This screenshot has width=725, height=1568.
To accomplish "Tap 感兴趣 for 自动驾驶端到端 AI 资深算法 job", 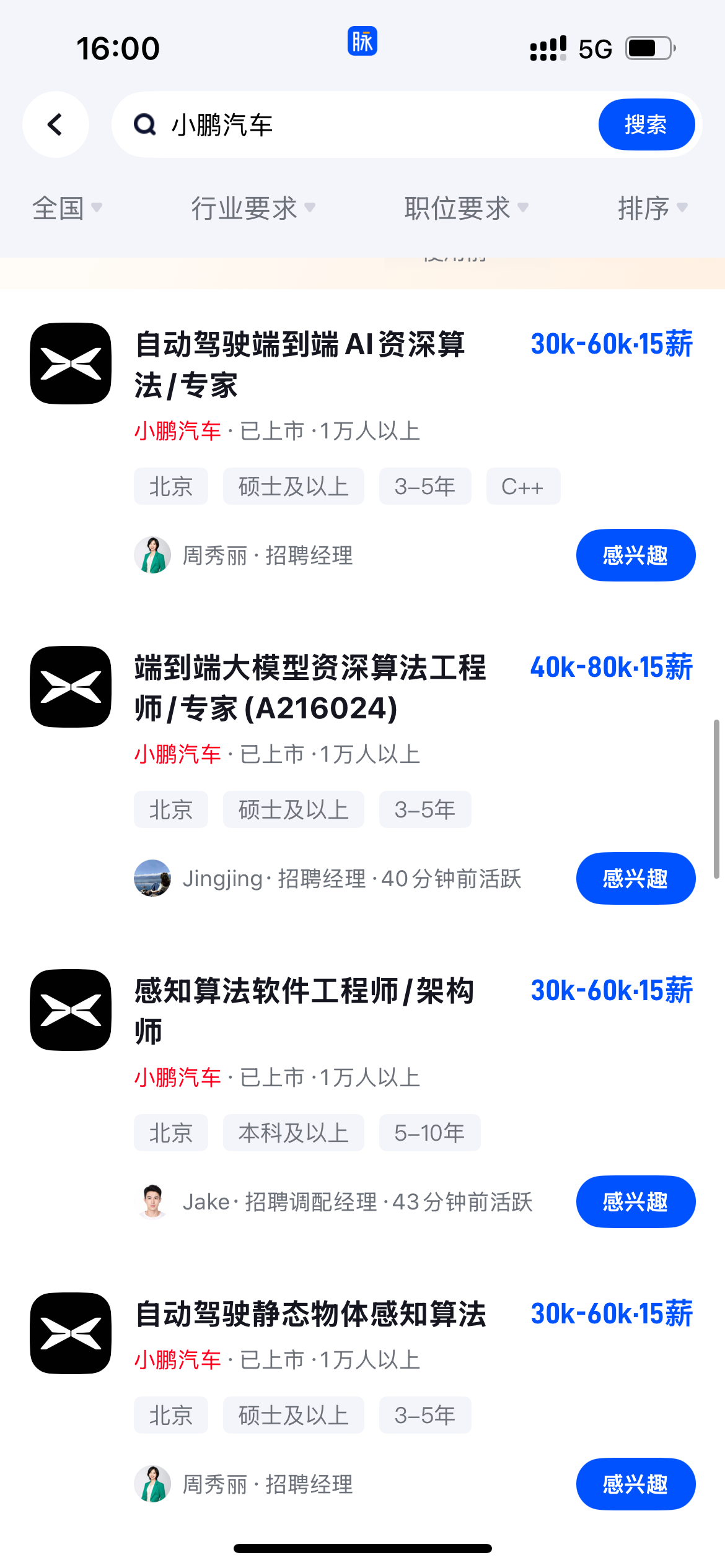I will pyautogui.click(x=635, y=555).
